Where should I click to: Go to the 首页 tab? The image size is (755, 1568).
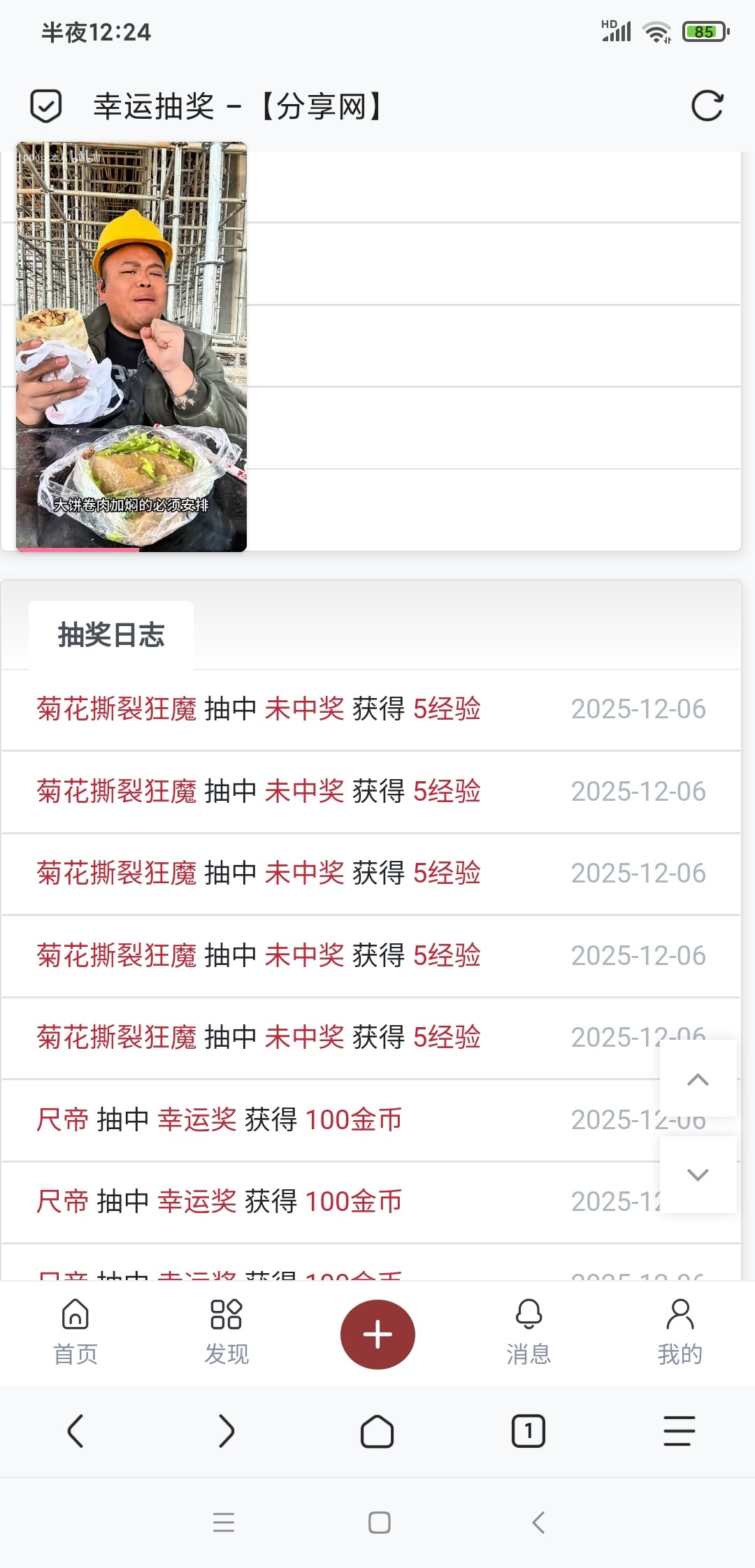click(75, 1332)
